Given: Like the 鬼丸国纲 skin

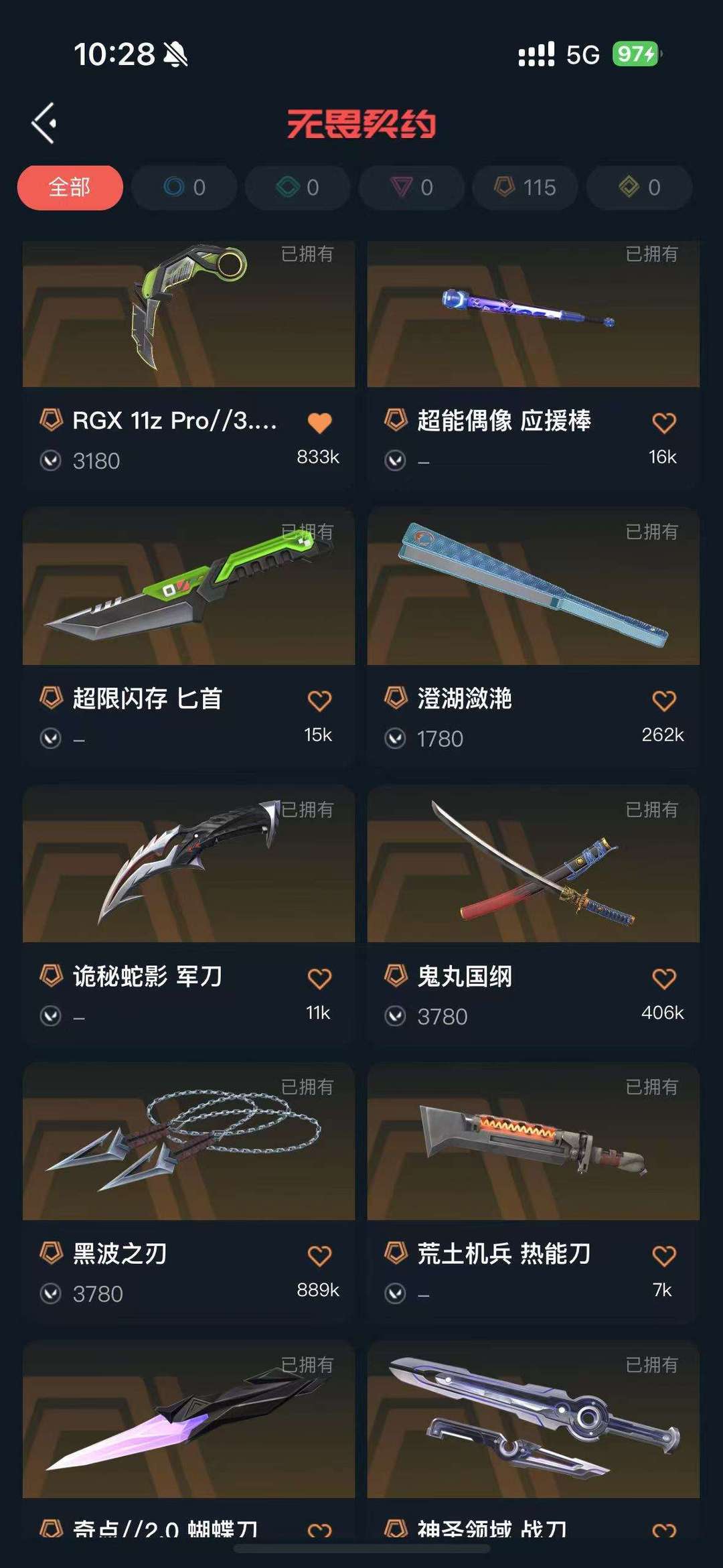Looking at the screenshot, I should click(664, 979).
